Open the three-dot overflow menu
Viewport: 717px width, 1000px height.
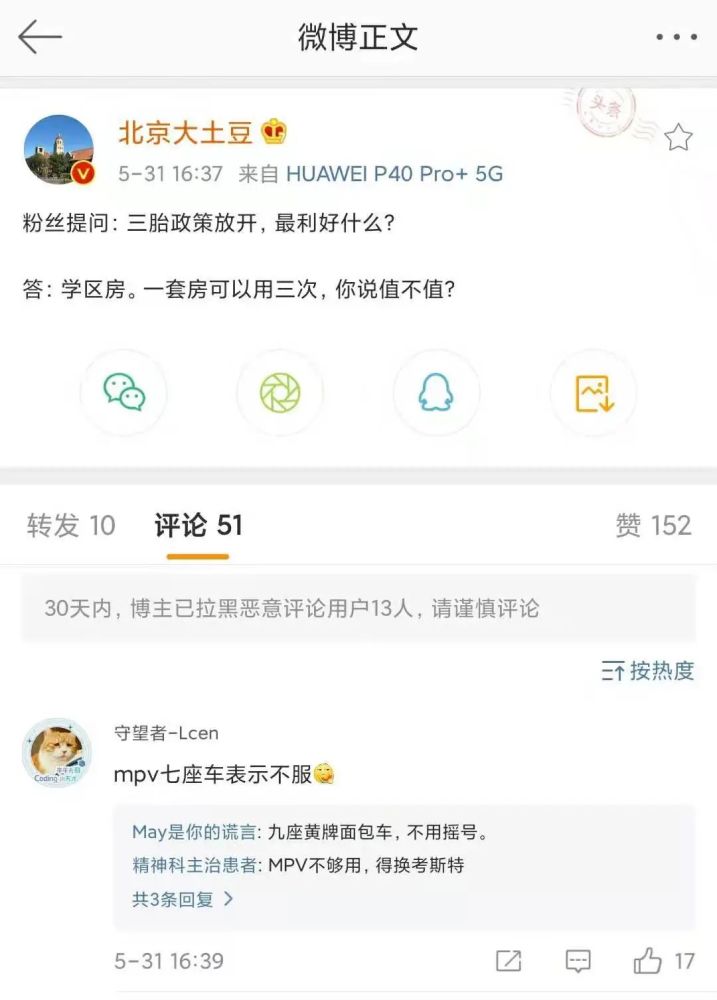(x=675, y=37)
